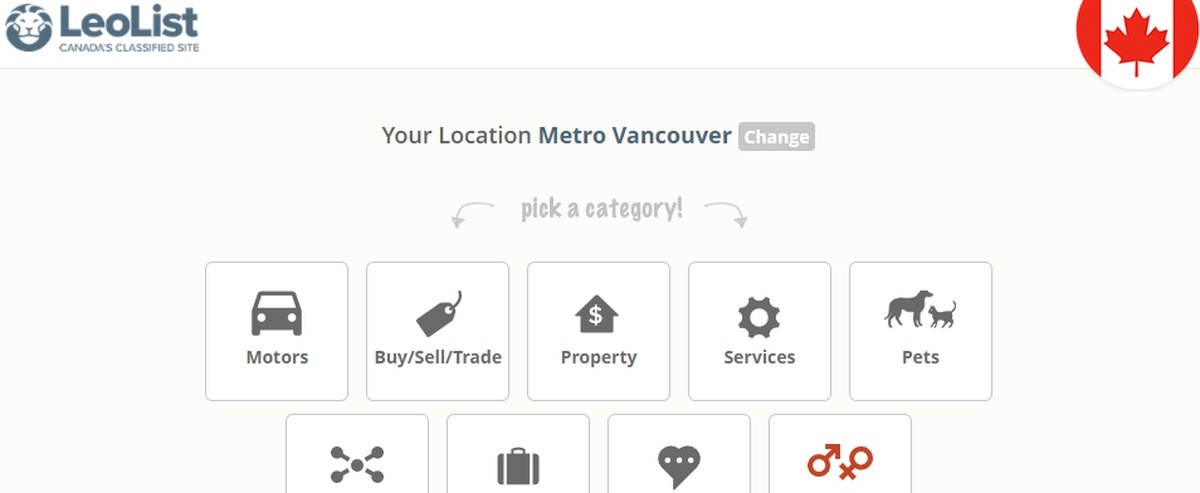Browse the Buy/Sell/Trade category
1200x493 pixels.
click(x=438, y=331)
